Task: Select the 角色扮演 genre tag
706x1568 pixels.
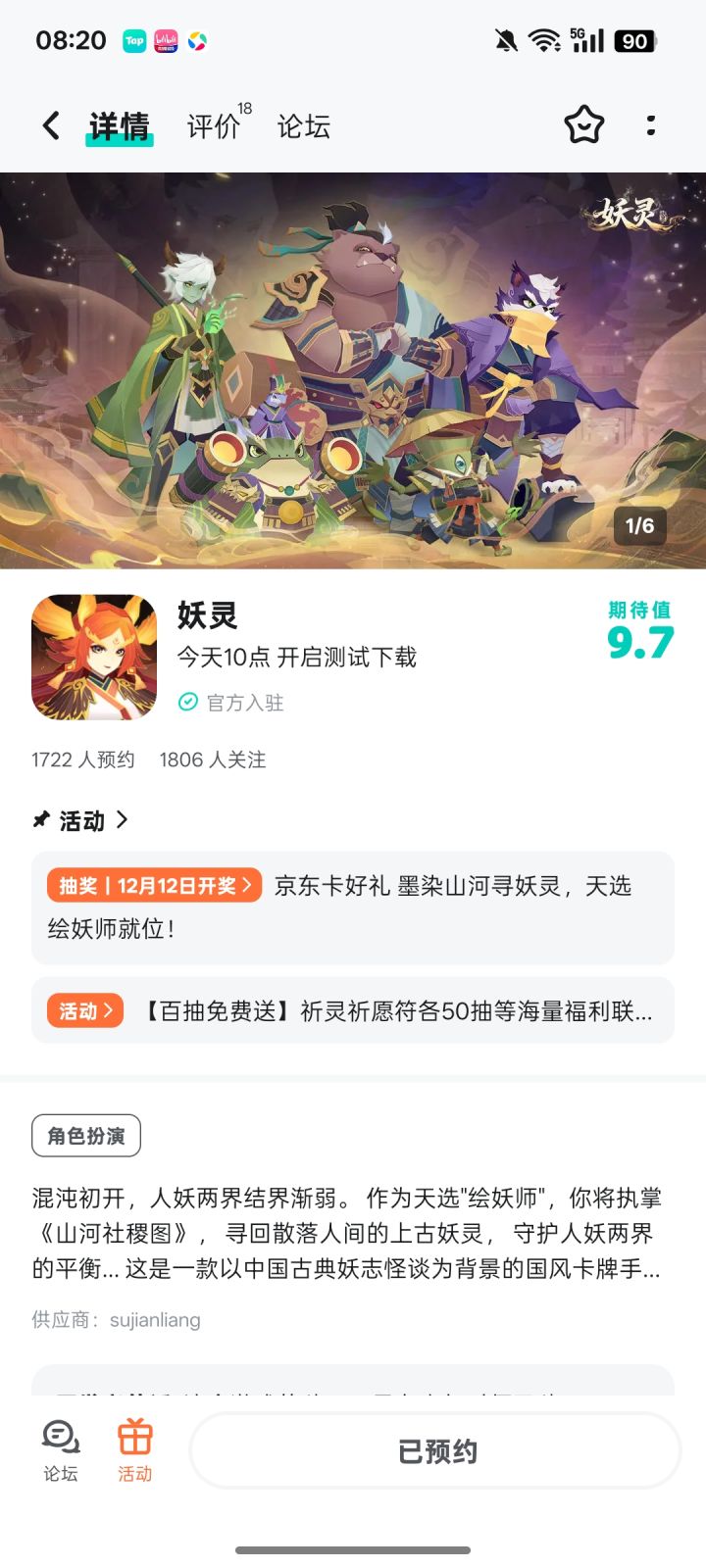Action: [85, 1135]
